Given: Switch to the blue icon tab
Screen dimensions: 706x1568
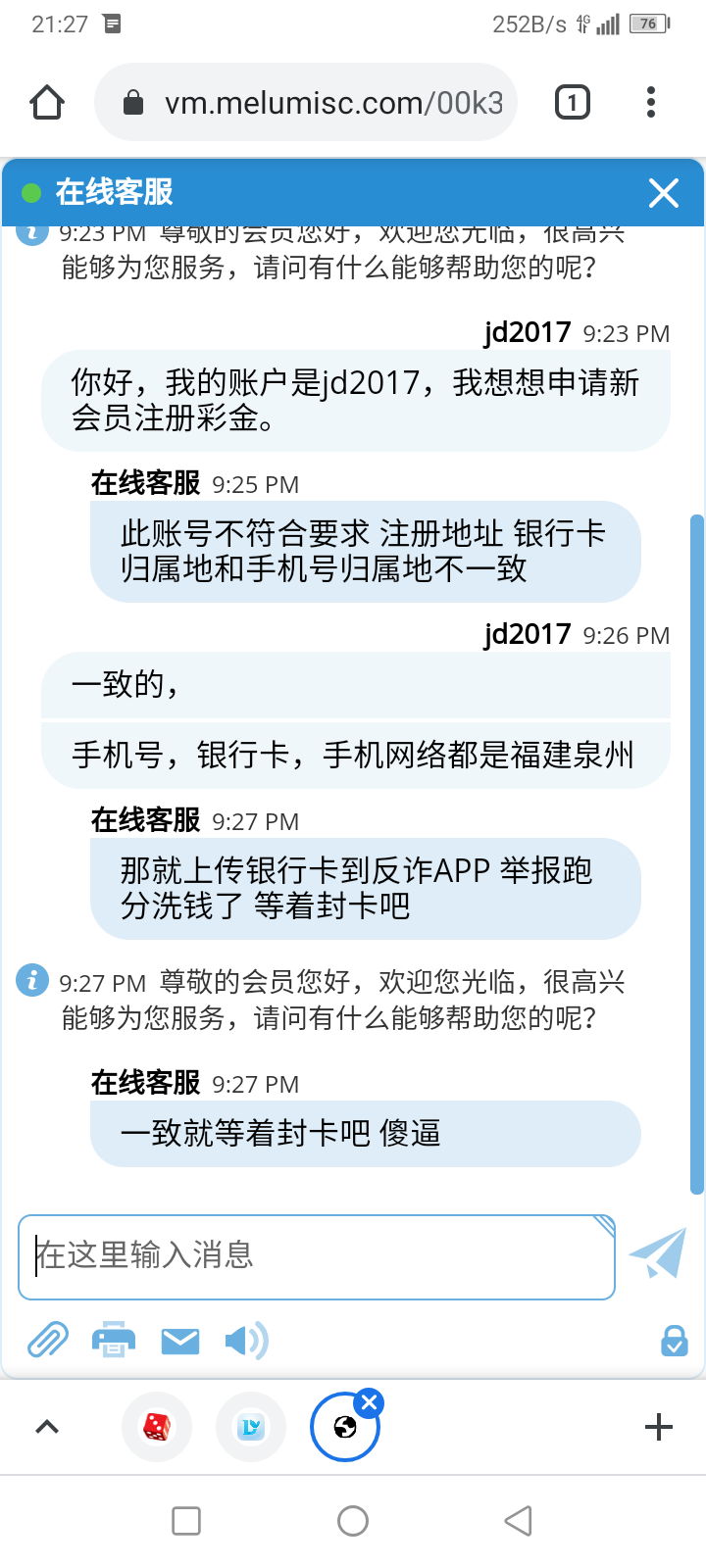Looking at the screenshot, I should pos(251,1427).
